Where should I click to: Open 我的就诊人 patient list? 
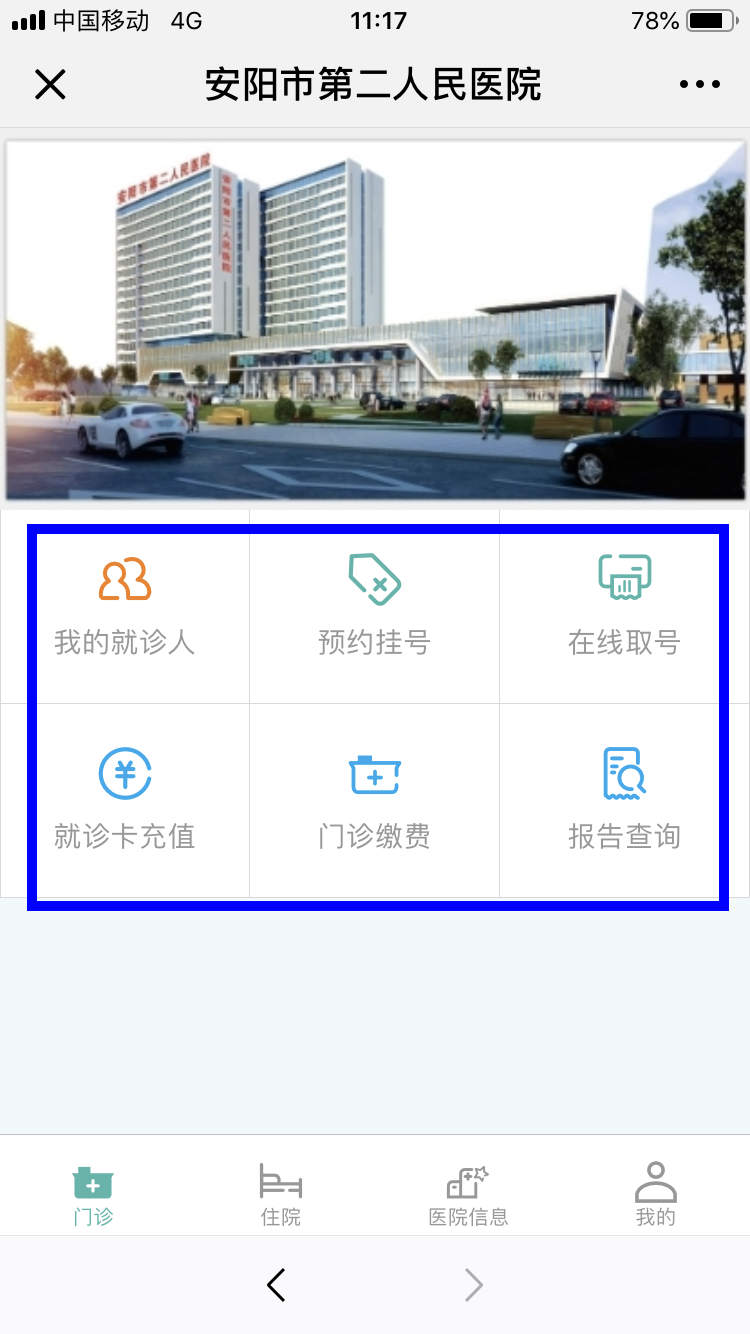tap(125, 607)
